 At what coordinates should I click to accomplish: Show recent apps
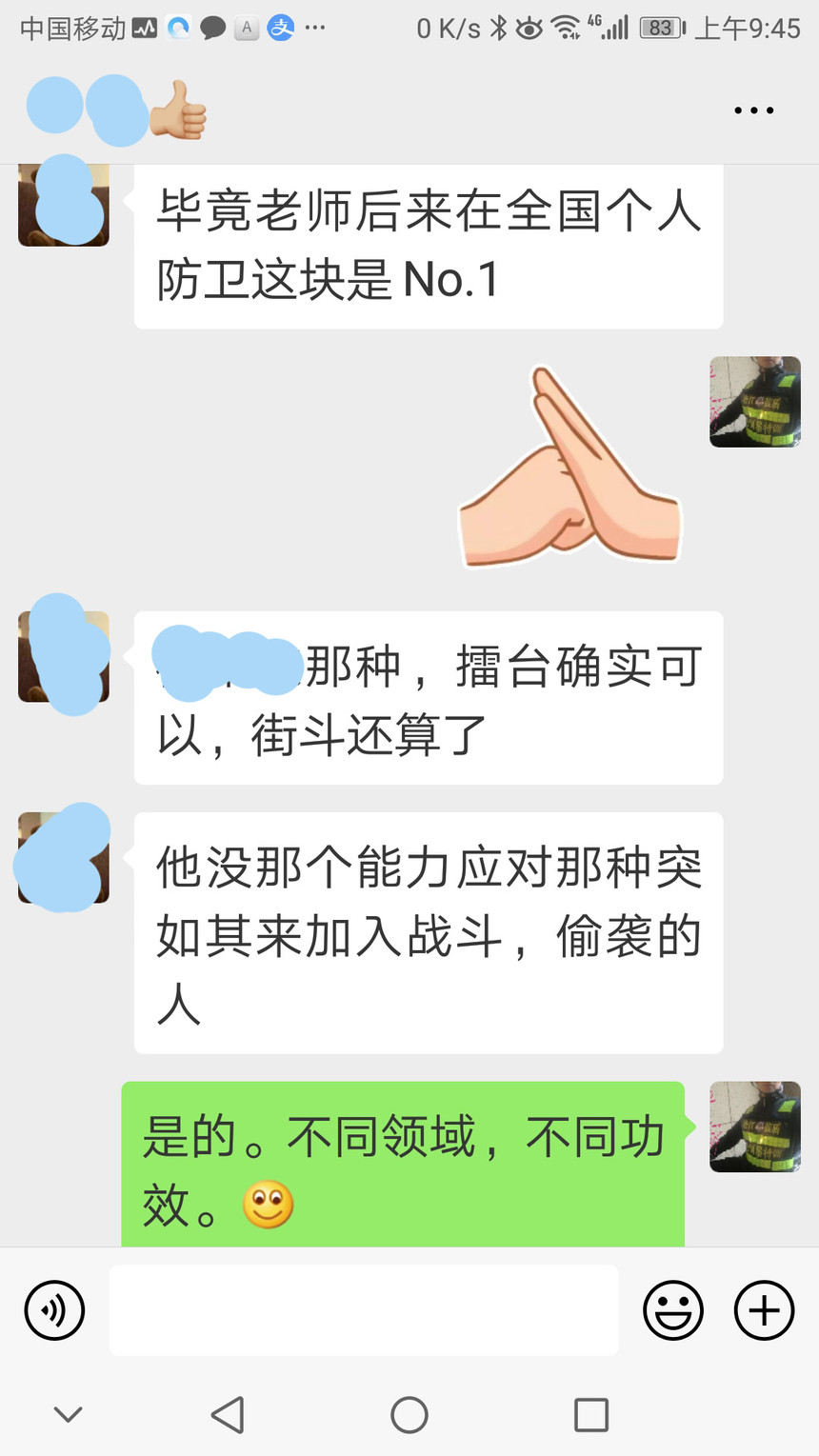(591, 1415)
